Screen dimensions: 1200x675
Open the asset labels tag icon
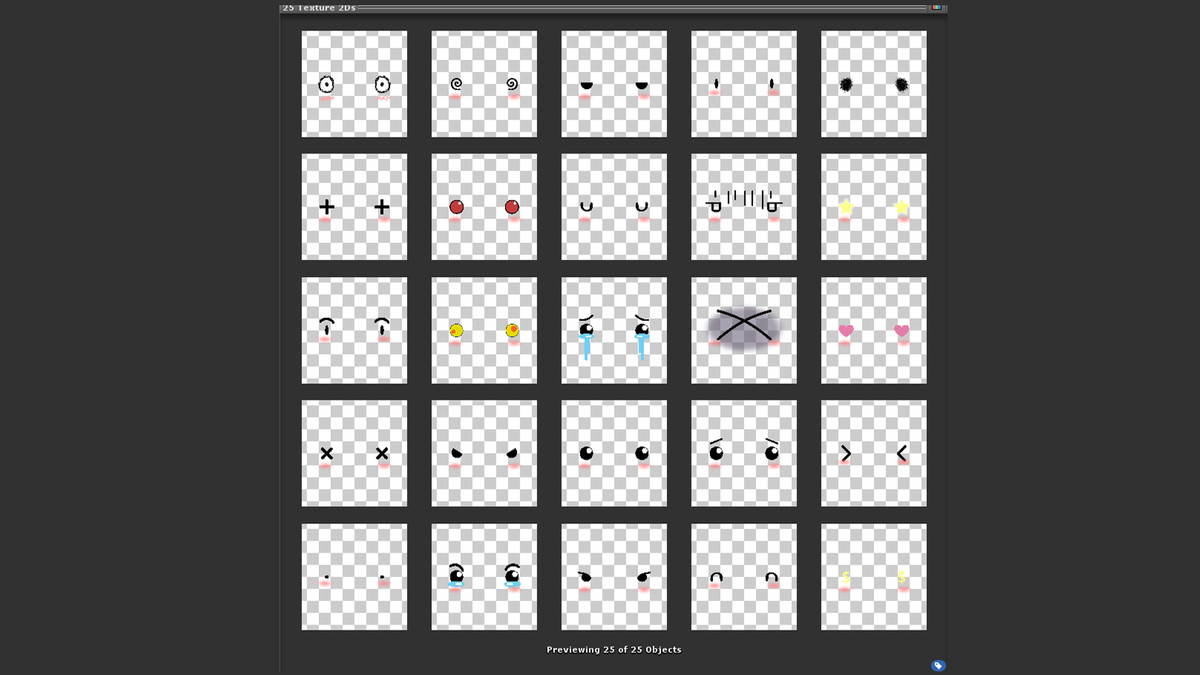(x=938, y=665)
